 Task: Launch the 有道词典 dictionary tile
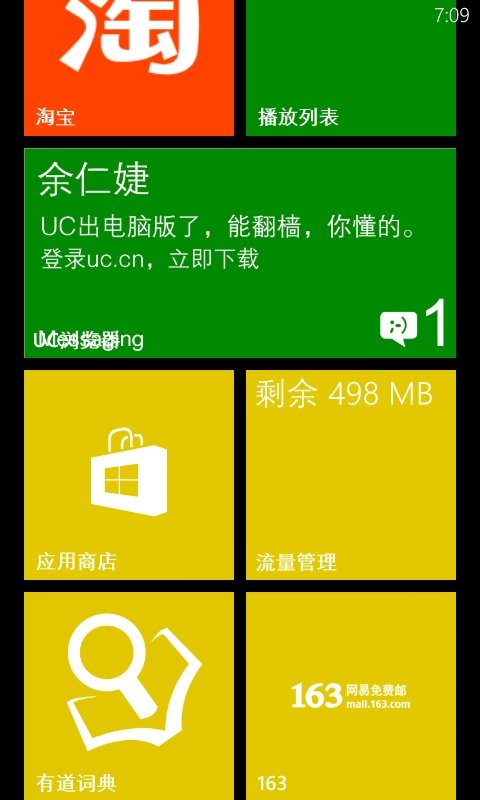click(x=129, y=696)
